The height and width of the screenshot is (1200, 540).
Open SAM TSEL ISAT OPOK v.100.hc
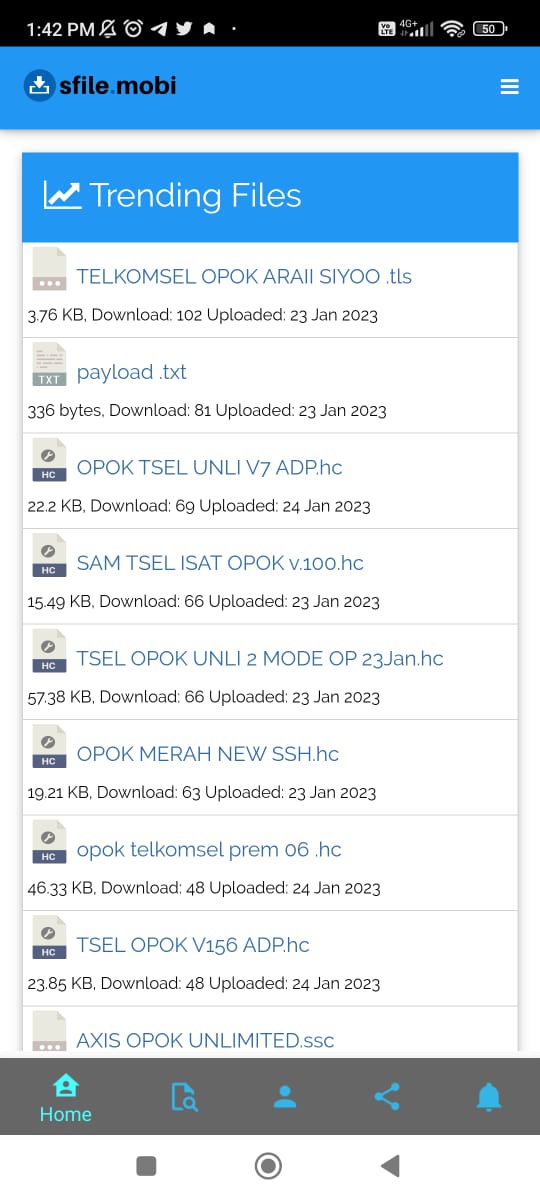[x=220, y=563]
